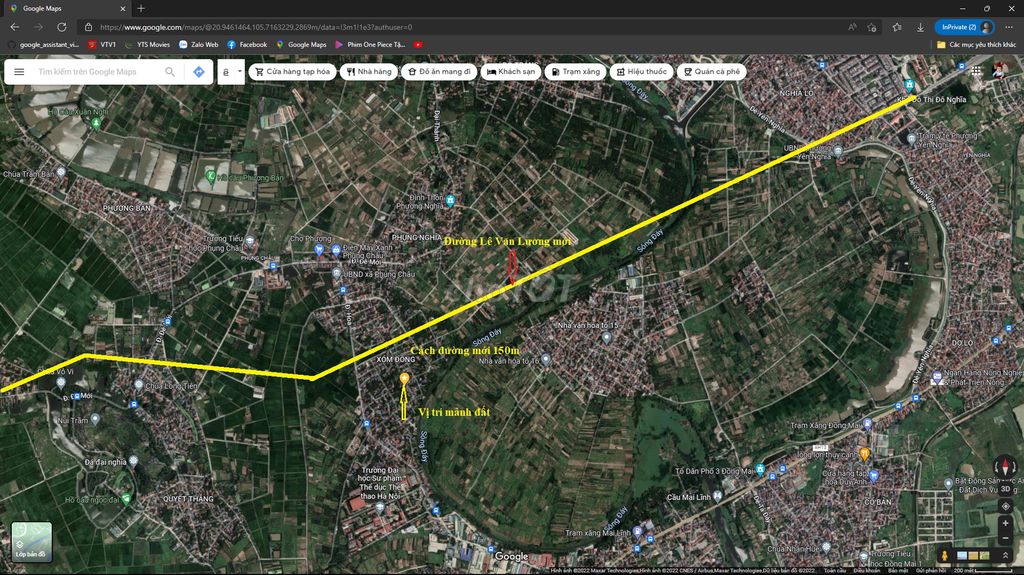Image resolution: width=1024 pixels, height=575 pixels.
Task: Select the Nhà hàng chip
Action: 368,72
